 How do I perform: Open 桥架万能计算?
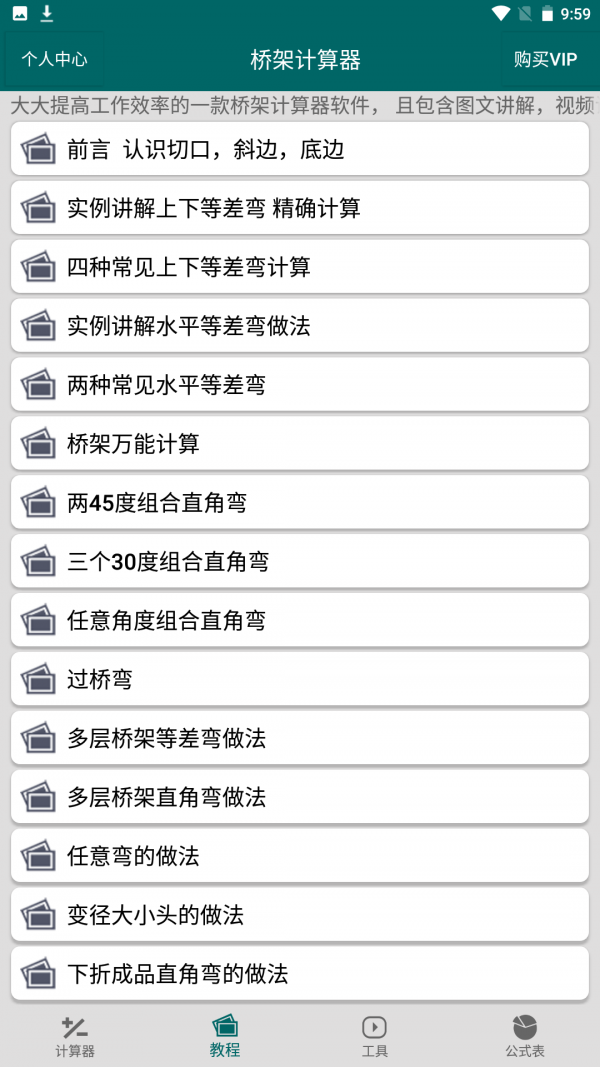click(x=300, y=444)
